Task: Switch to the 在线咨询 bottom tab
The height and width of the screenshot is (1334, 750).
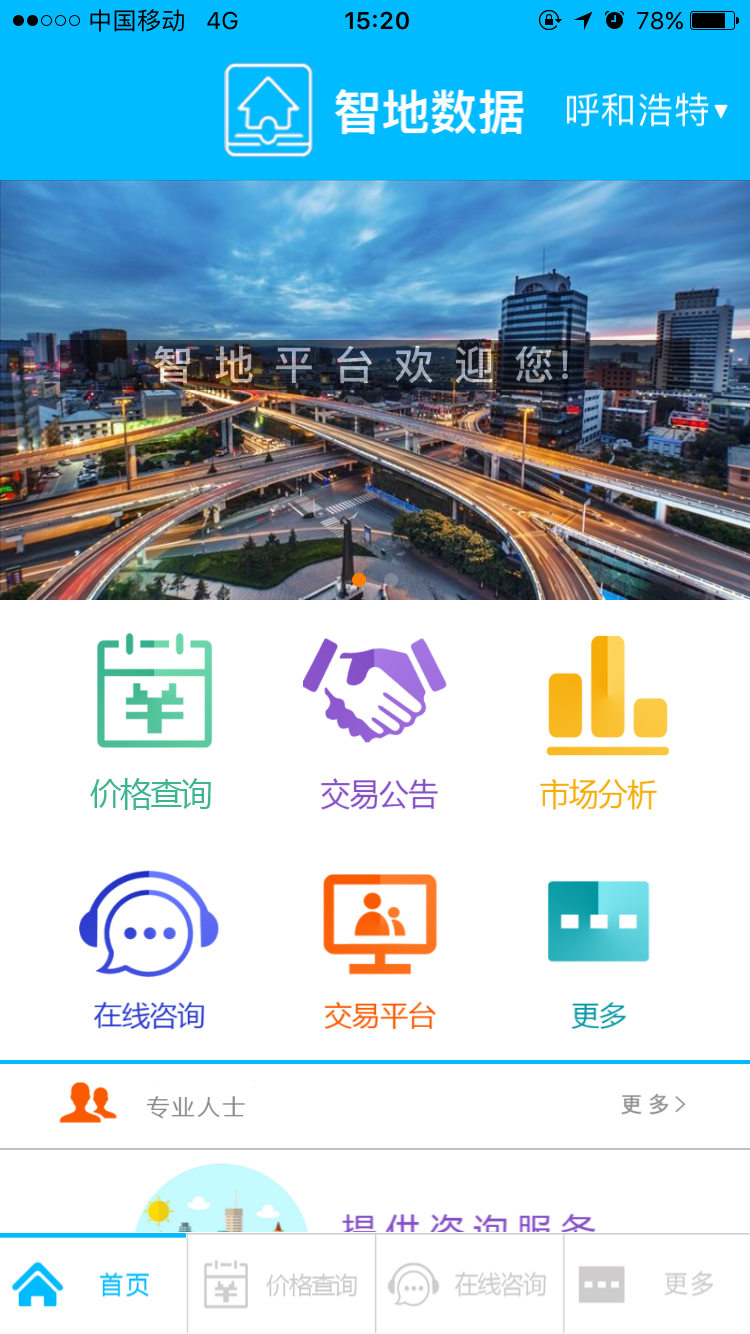Action: 469,1284
